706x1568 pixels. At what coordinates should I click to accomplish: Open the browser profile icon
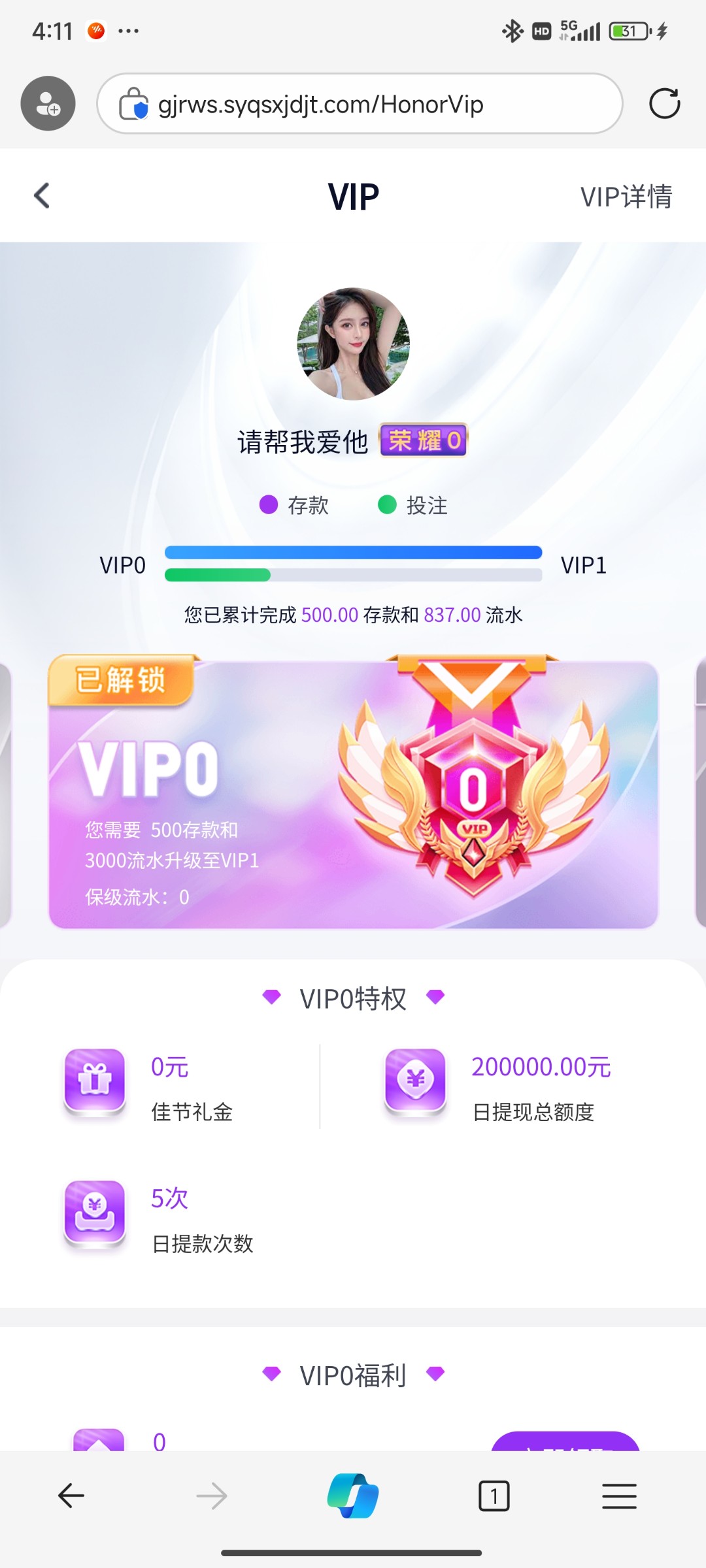click(x=48, y=104)
